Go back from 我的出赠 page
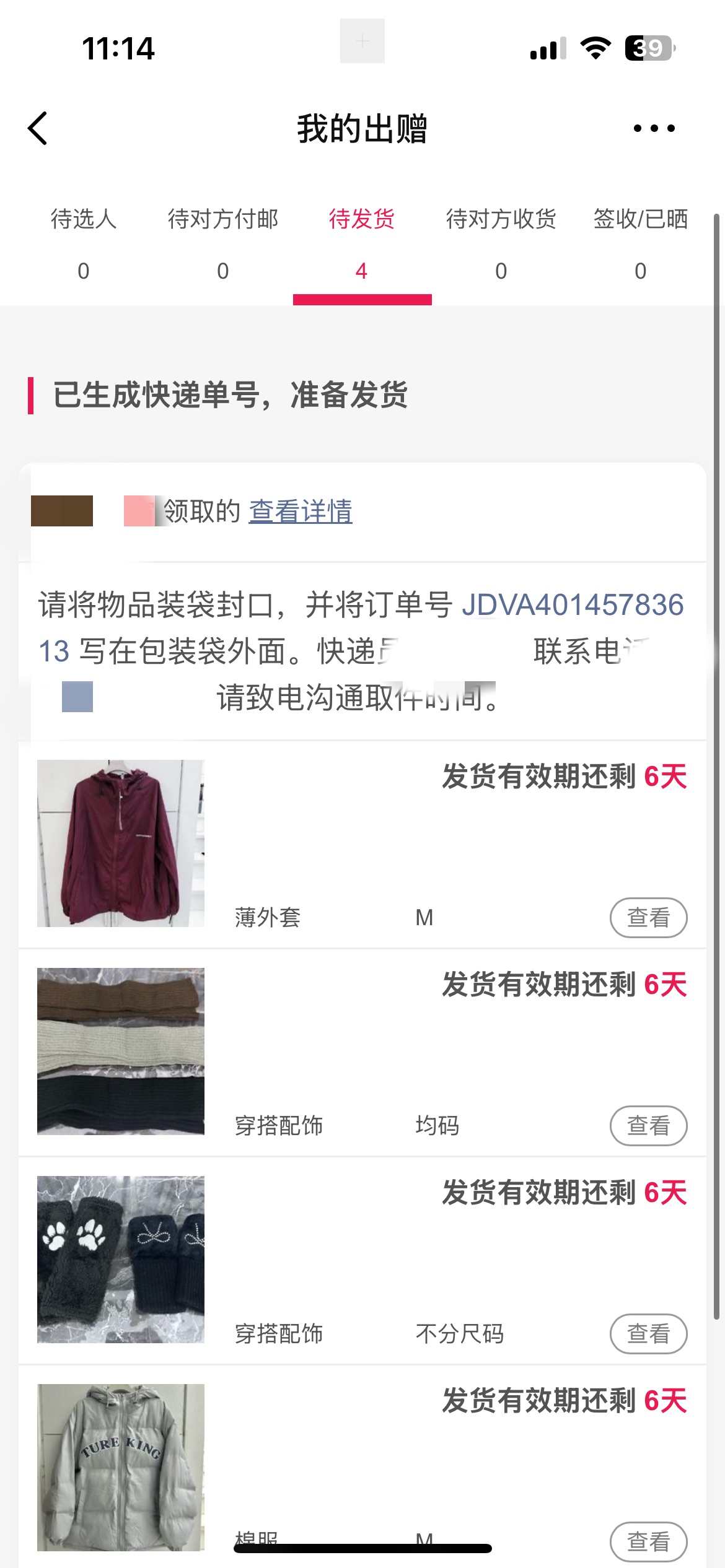The width and height of the screenshot is (725, 1568). [x=38, y=128]
